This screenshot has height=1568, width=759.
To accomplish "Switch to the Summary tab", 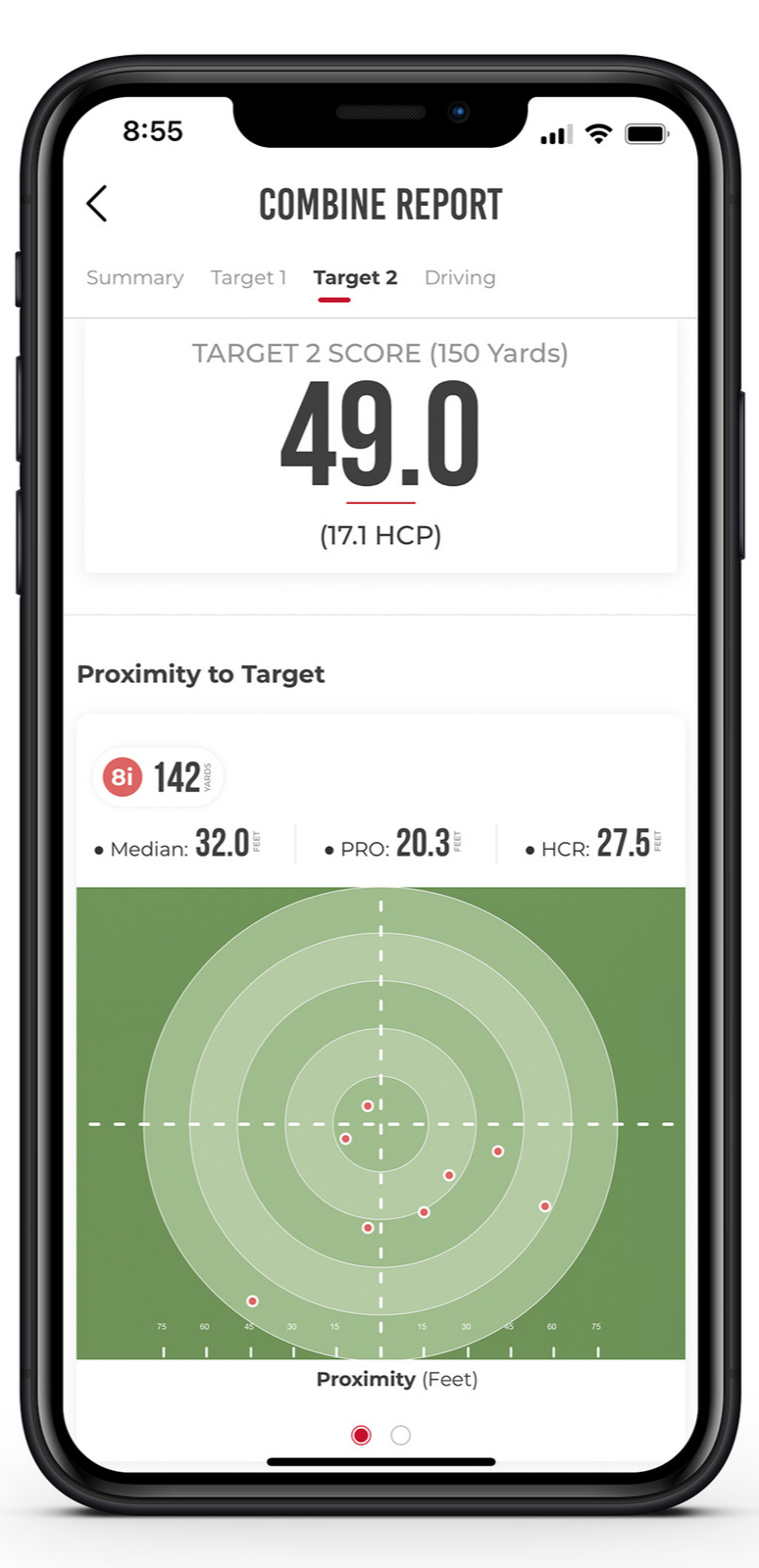I will (x=134, y=277).
